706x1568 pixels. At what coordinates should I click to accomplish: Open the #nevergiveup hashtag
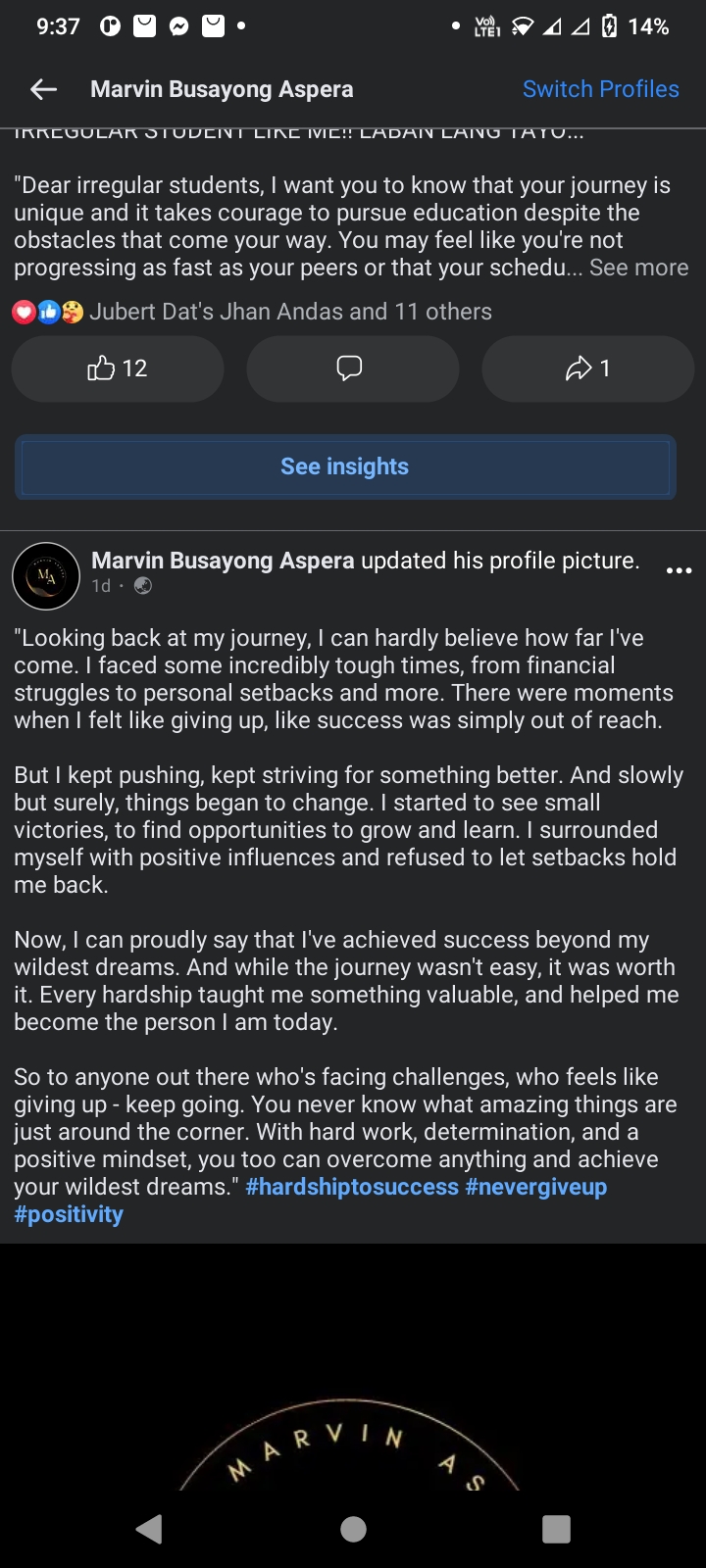536,1187
